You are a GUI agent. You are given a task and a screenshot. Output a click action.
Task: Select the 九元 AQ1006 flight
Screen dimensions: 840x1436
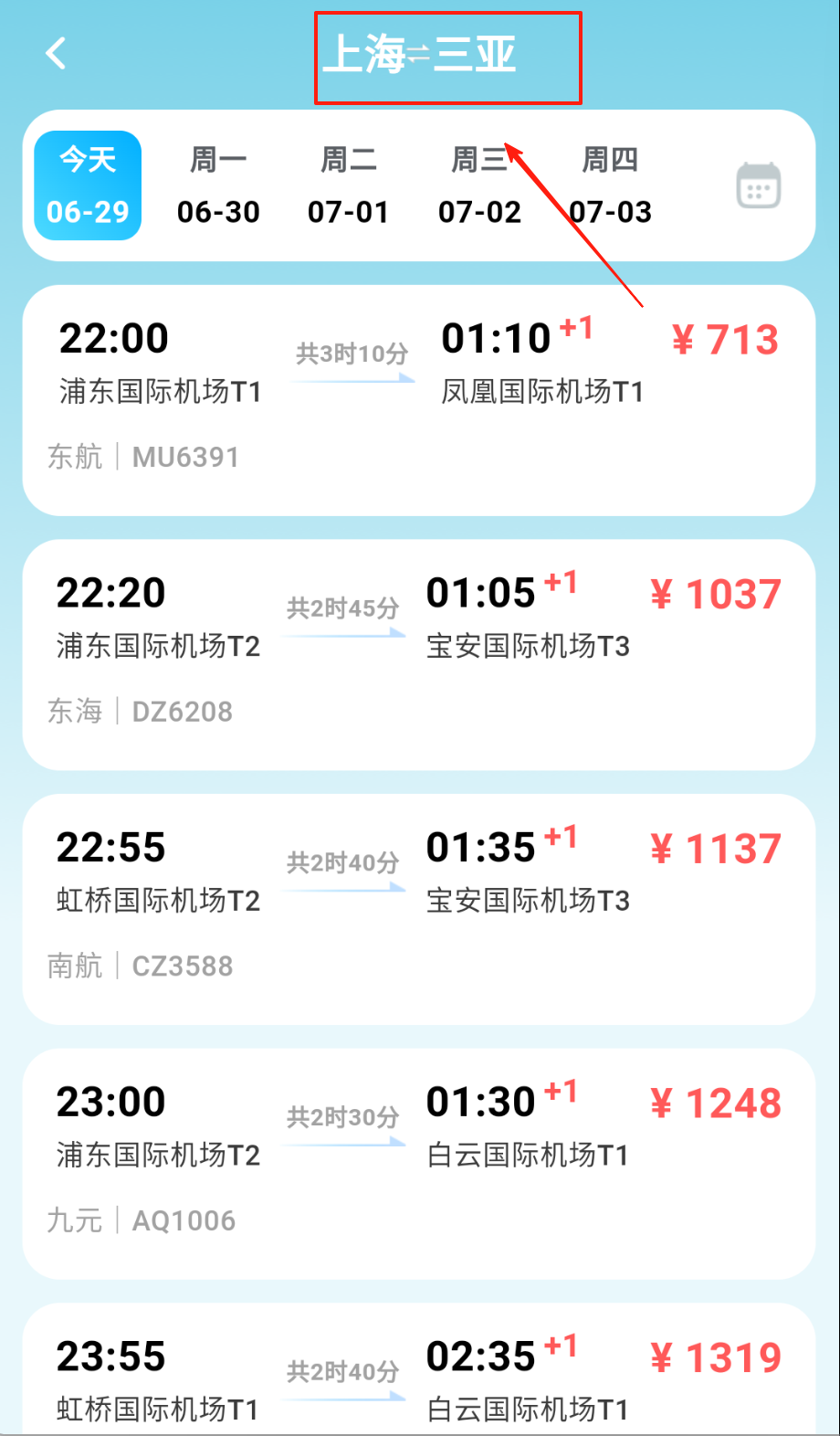(x=418, y=1164)
